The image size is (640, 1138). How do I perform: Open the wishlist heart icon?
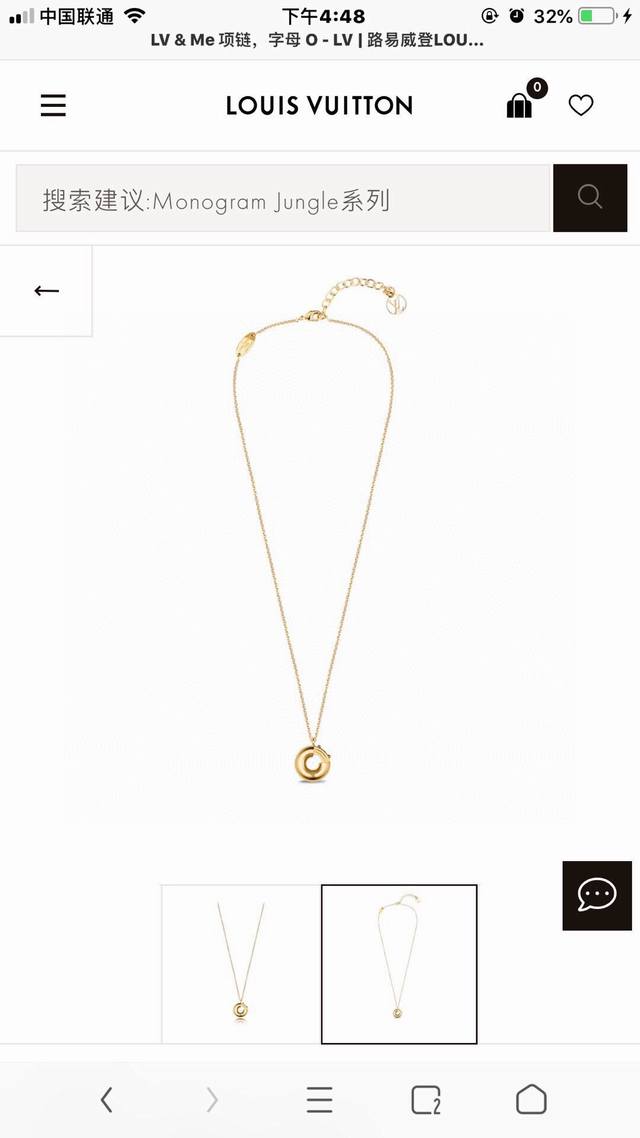(x=581, y=105)
